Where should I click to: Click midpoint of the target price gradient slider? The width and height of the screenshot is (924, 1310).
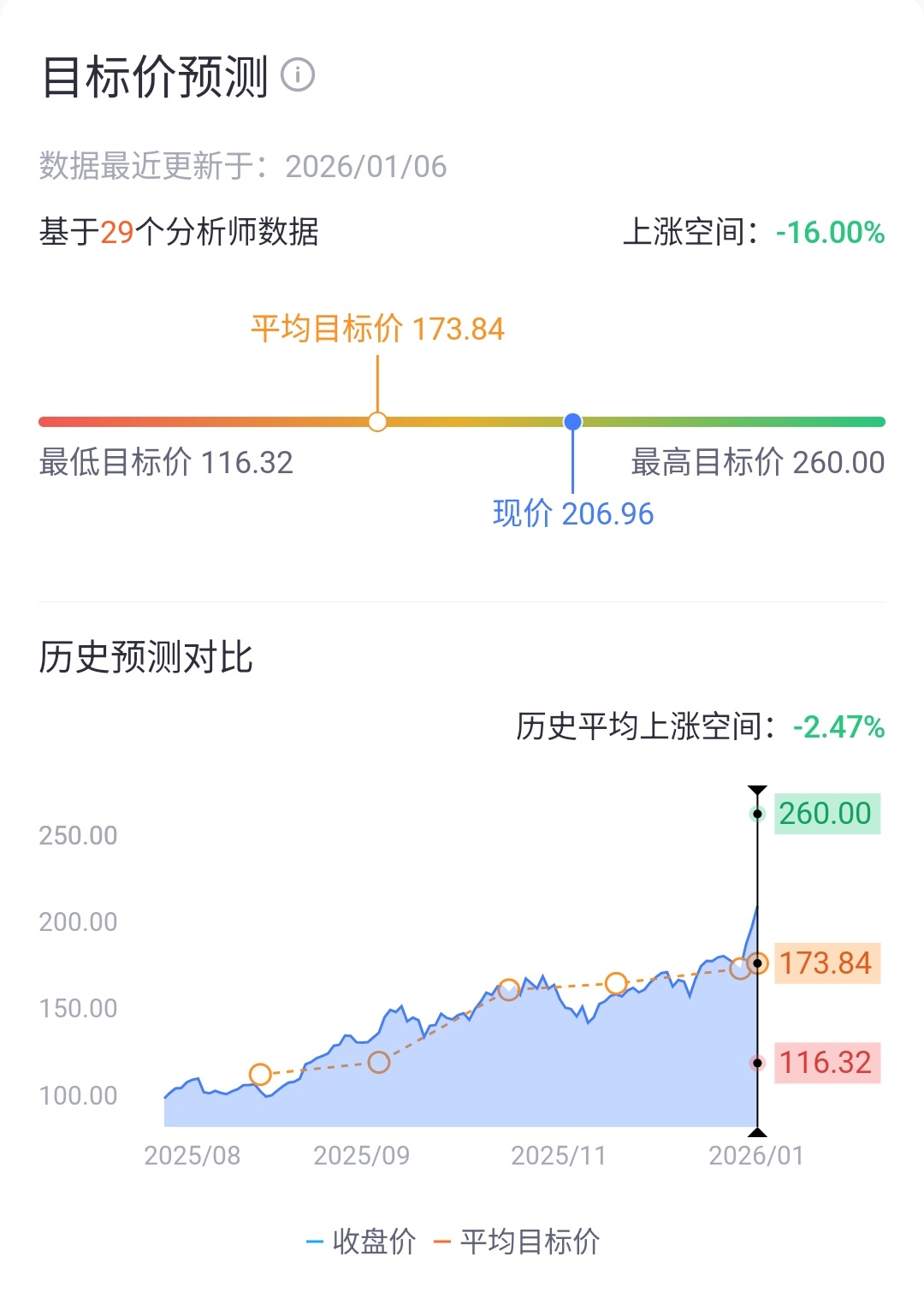pos(462,421)
